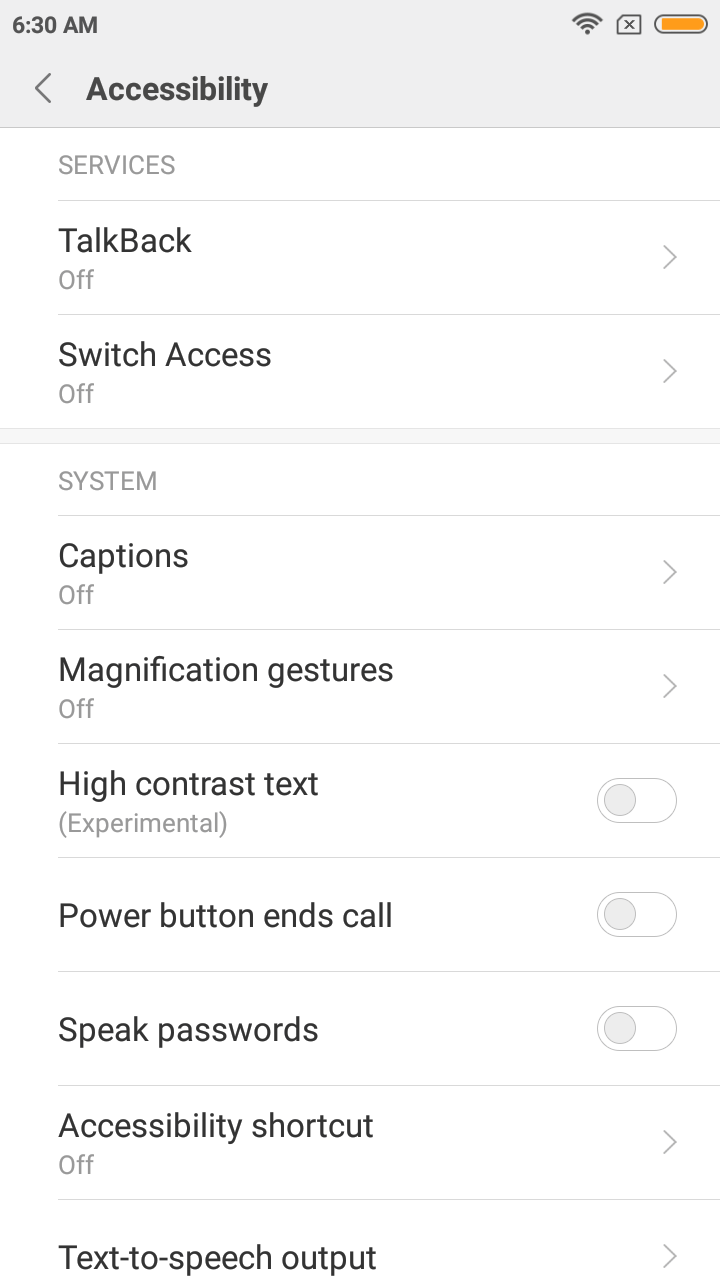The width and height of the screenshot is (720, 1280).
Task: Open Captions settings
Action: click(360, 573)
